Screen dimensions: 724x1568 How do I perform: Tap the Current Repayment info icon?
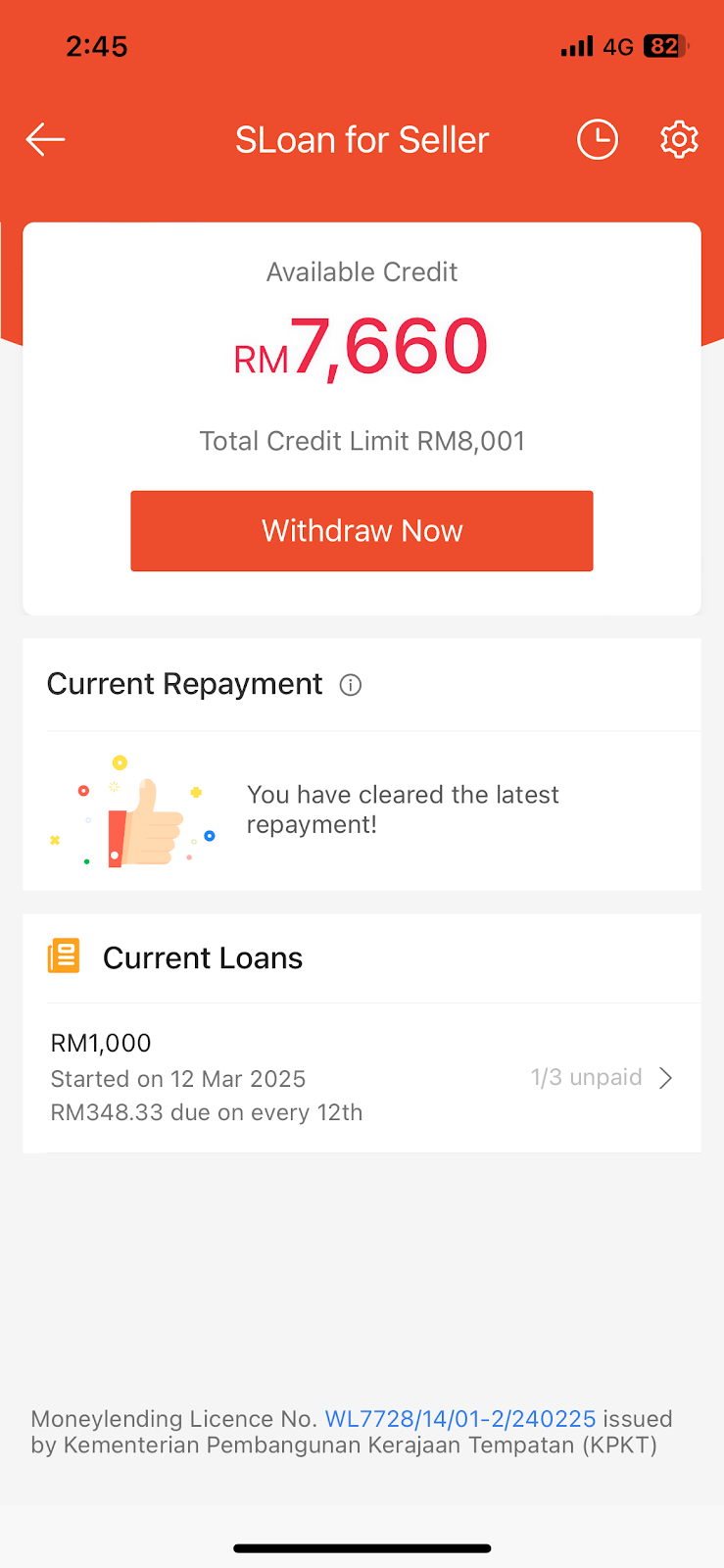(x=350, y=686)
